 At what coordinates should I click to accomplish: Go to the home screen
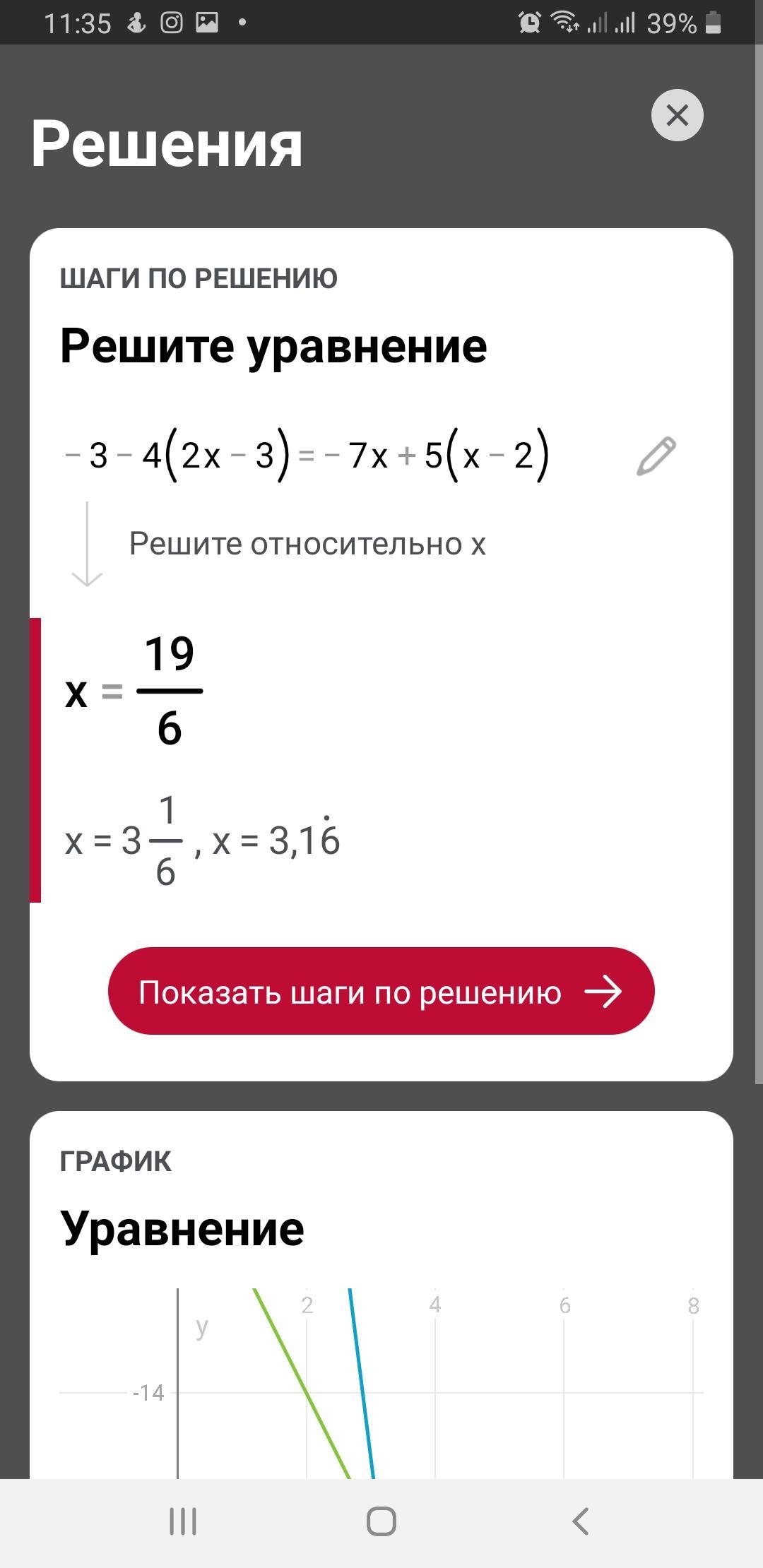pyautogui.click(x=381, y=1521)
